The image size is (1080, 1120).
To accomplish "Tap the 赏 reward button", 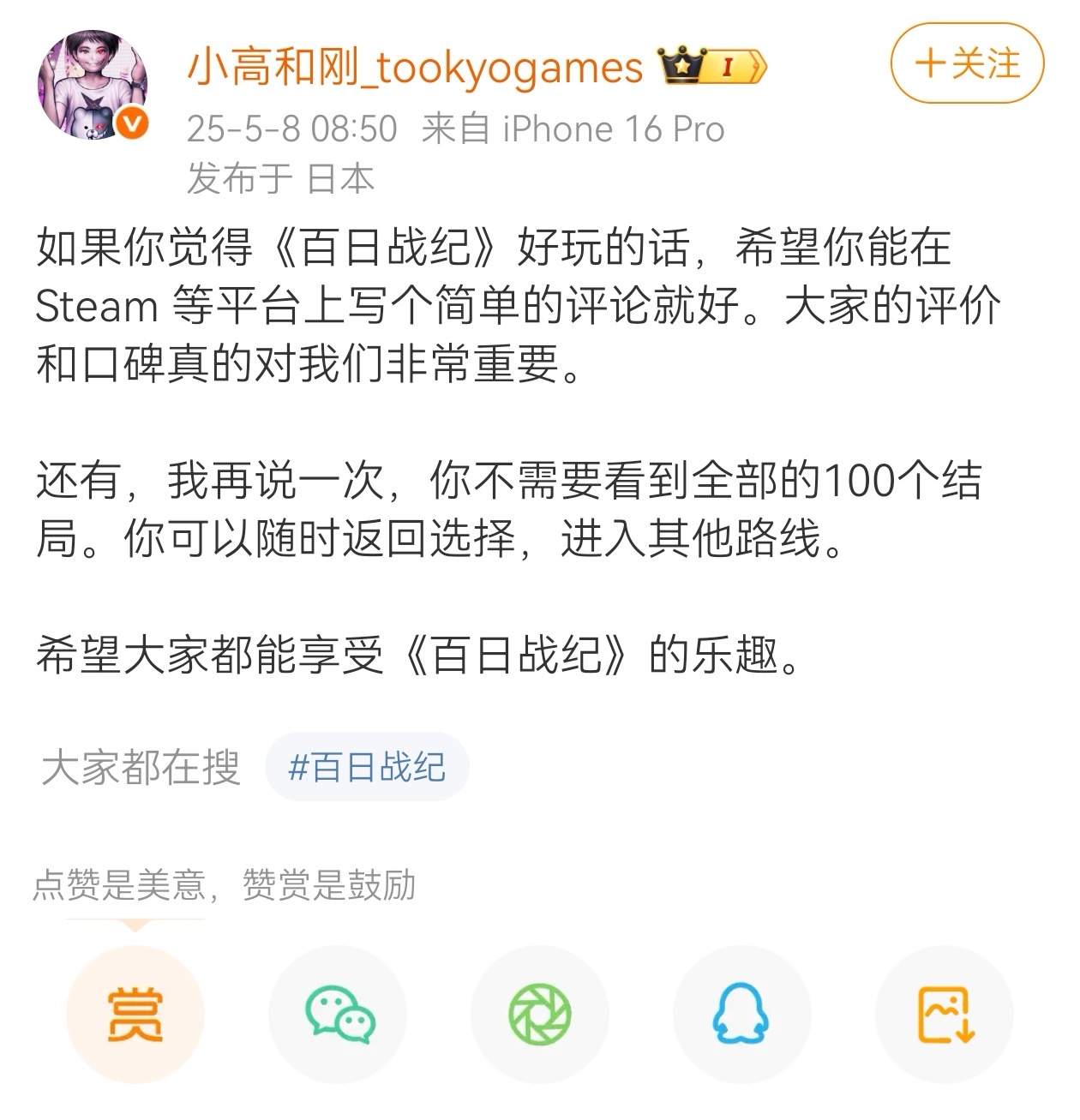I will 135,1015.
